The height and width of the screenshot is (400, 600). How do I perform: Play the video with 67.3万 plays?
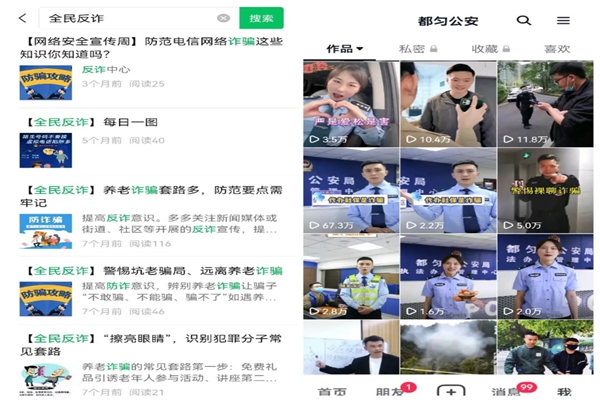point(350,190)
